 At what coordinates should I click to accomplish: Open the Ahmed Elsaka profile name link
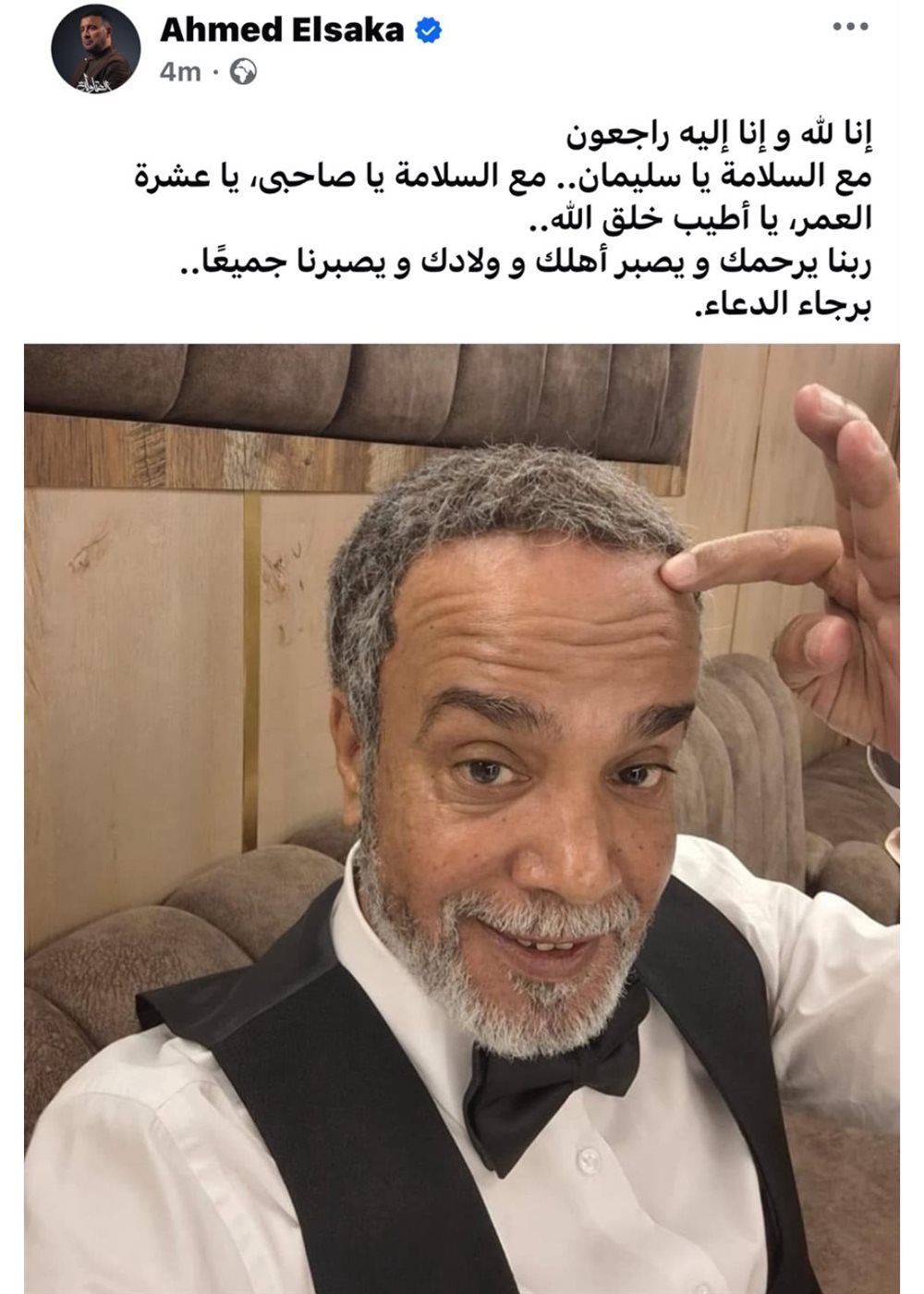pos(282,30)
